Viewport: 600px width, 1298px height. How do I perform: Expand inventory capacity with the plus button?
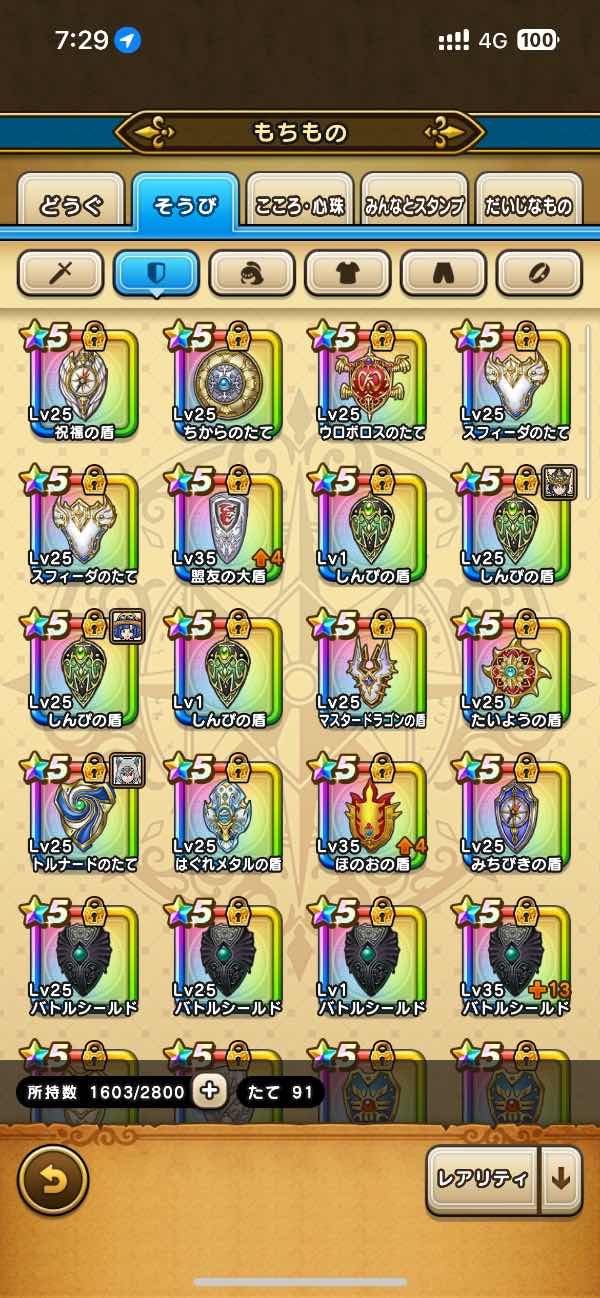pyautogui.click(x=209, y=1091)
